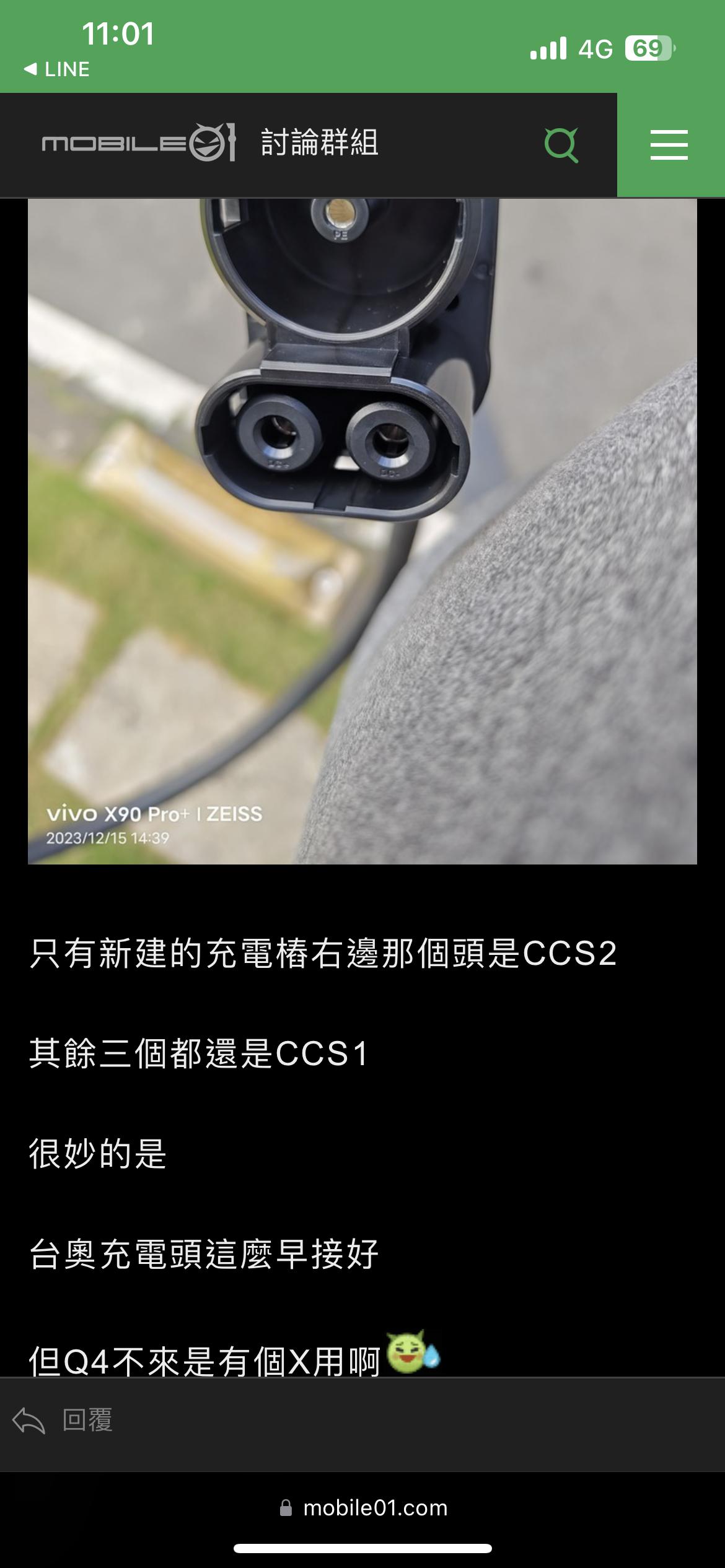The height and width of the screenshot is (1568, 725).
Task: Tap the mobile01.com address bar
Action: point(363,1508)
